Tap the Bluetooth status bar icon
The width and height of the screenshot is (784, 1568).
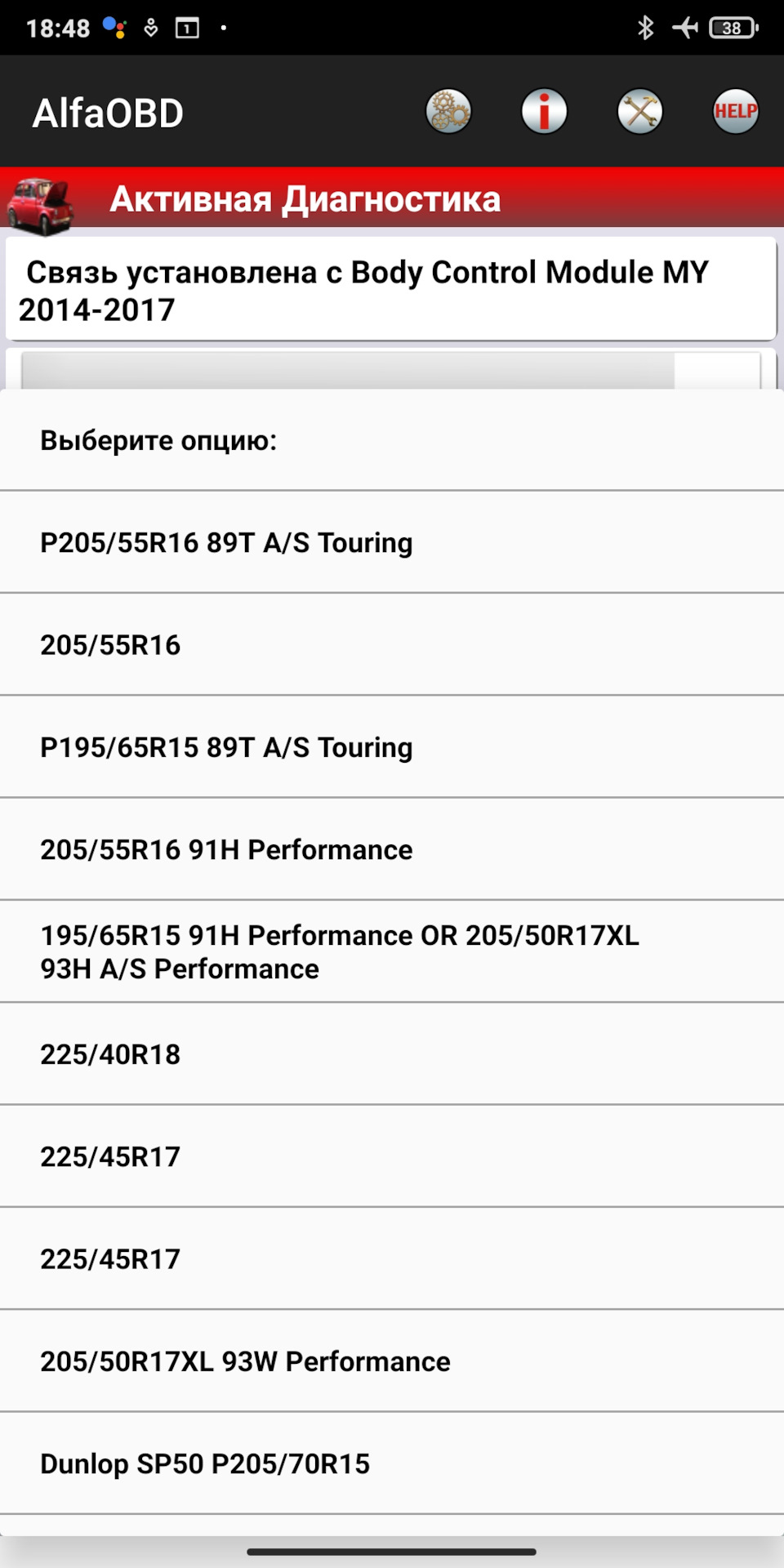pyautogui.click(x=645, y=27)
